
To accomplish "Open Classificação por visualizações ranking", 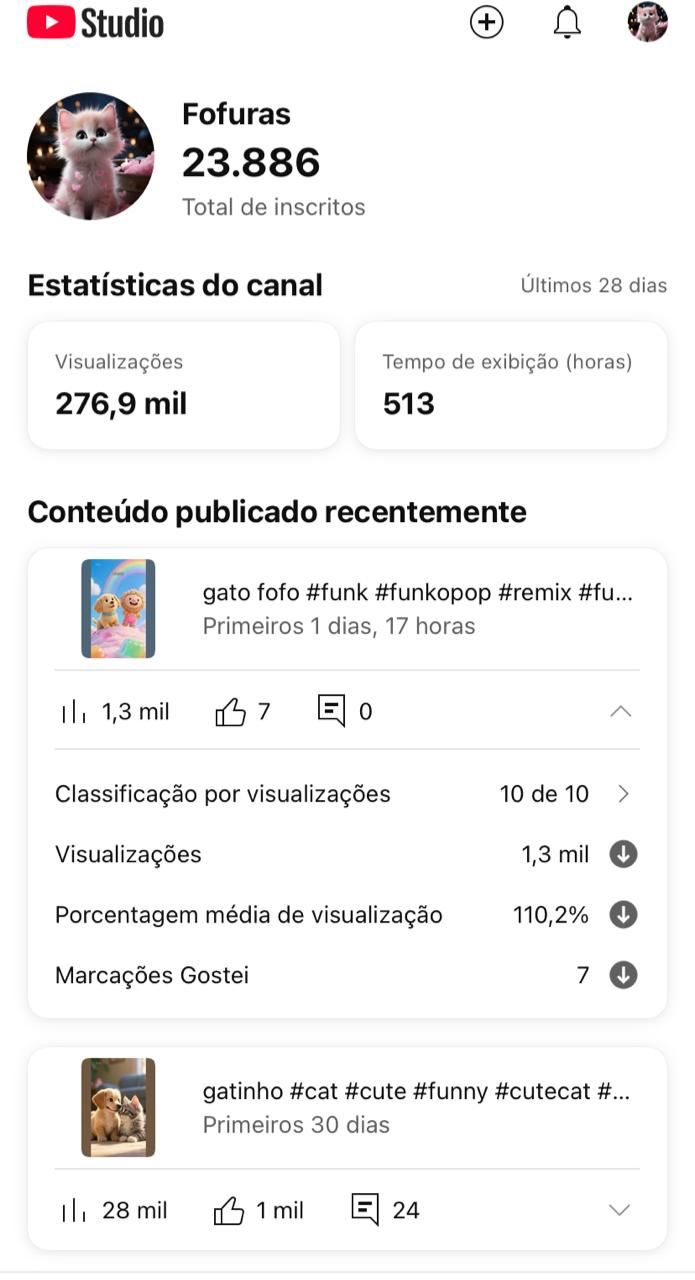I will point(346,794).
